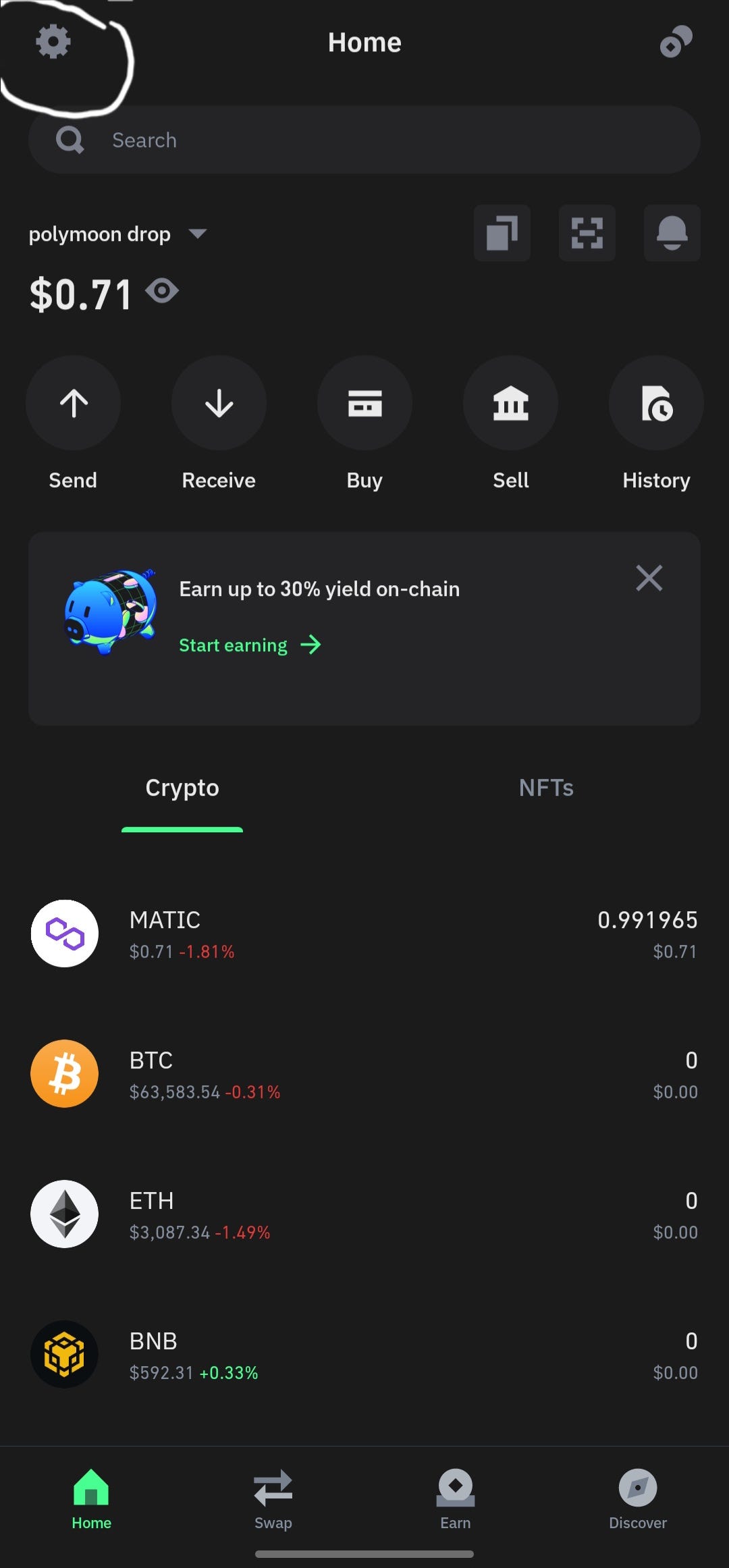Open the MATIC asset row

point(364,934)
